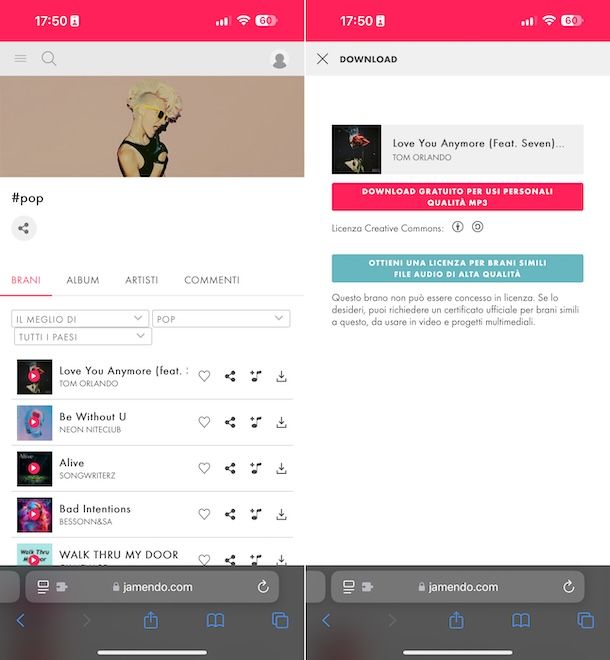Share the #pop page
Screen dimensions: 610x660
coord(25,228)
